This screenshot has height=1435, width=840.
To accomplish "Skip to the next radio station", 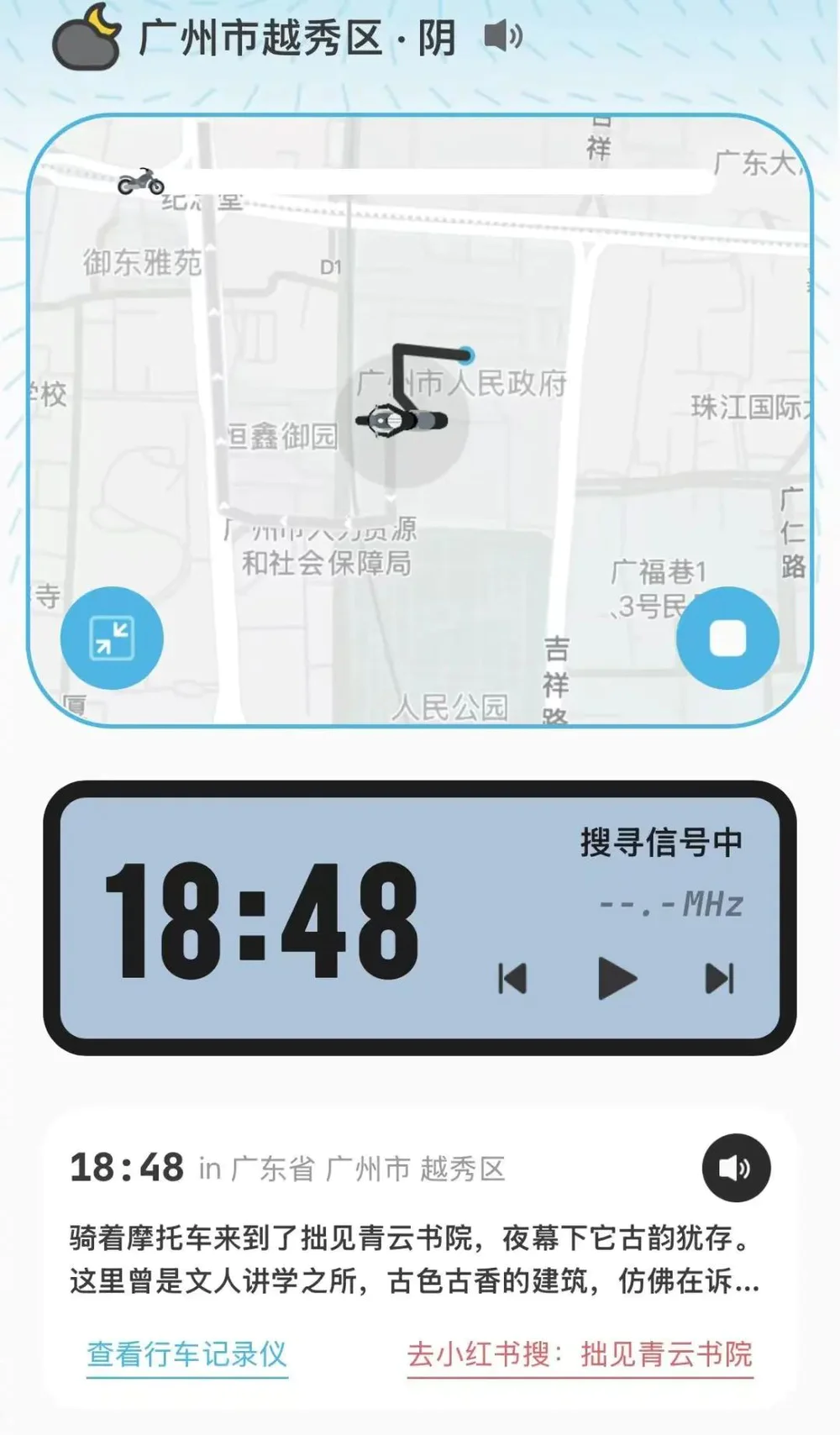I will click(x=720, y=979).
